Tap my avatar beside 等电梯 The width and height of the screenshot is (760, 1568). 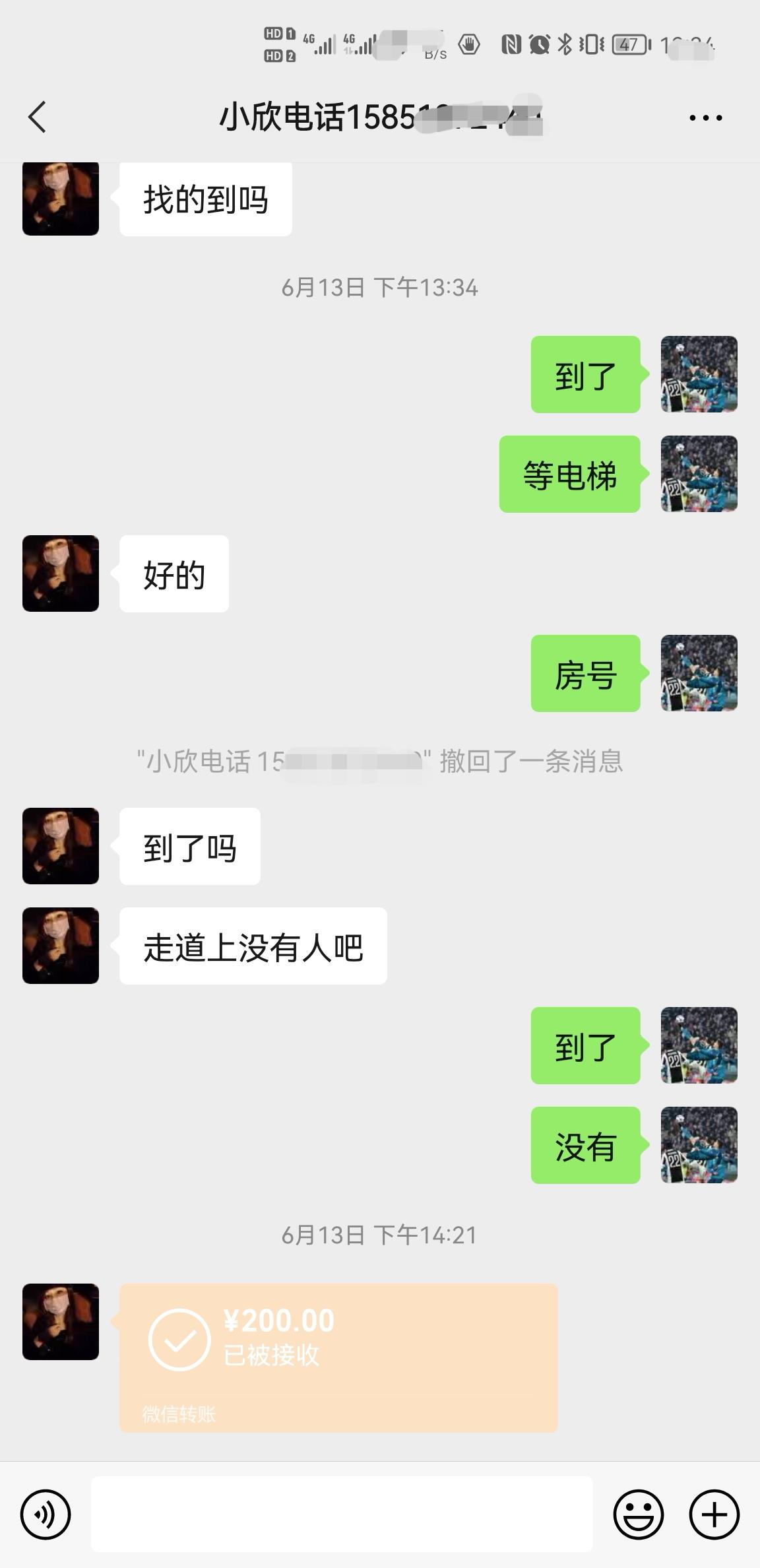point(699,474)
